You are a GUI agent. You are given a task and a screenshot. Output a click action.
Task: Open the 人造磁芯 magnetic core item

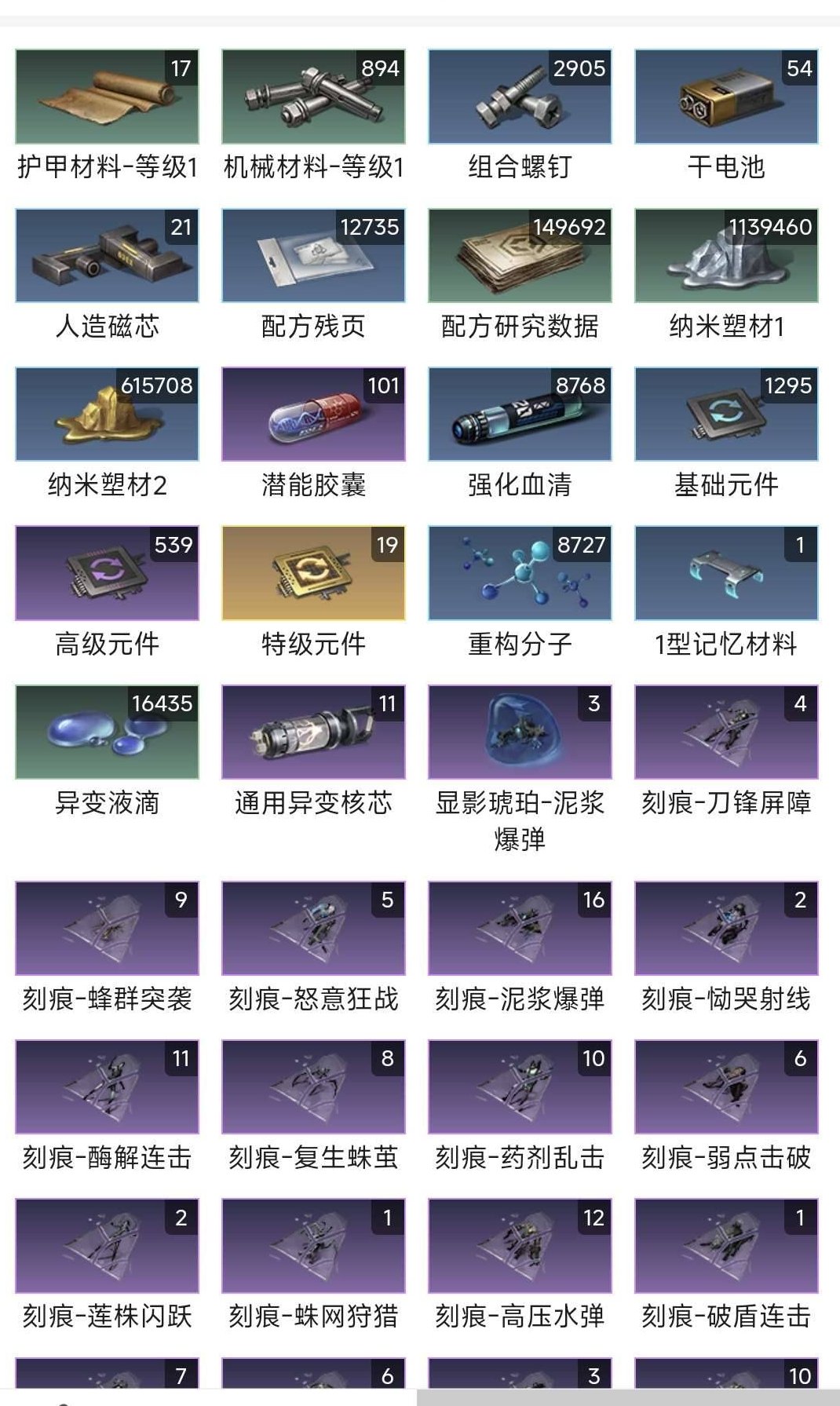point(108,257)
